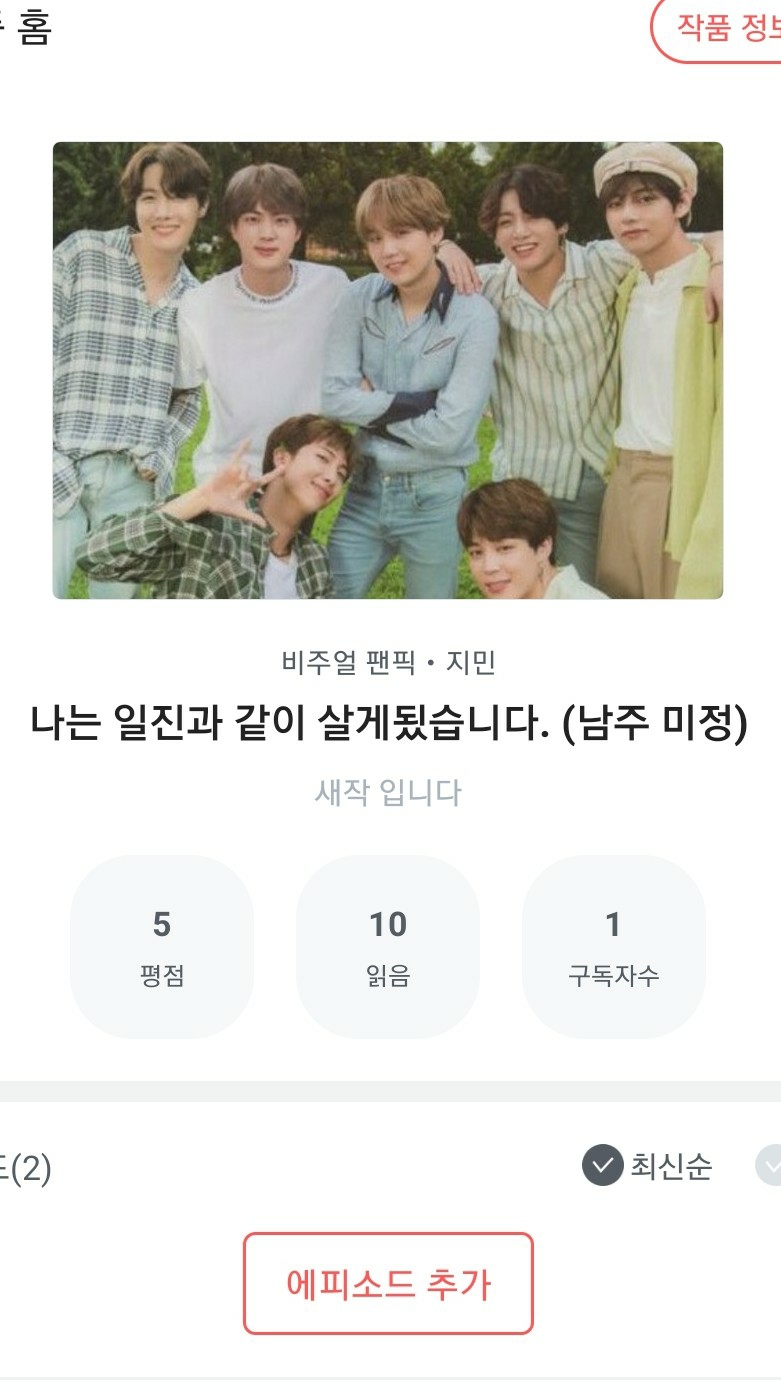Viewport: 781px width, 1389px height.
Task: Open the fanfic cover image
Action: coord(388,370)
